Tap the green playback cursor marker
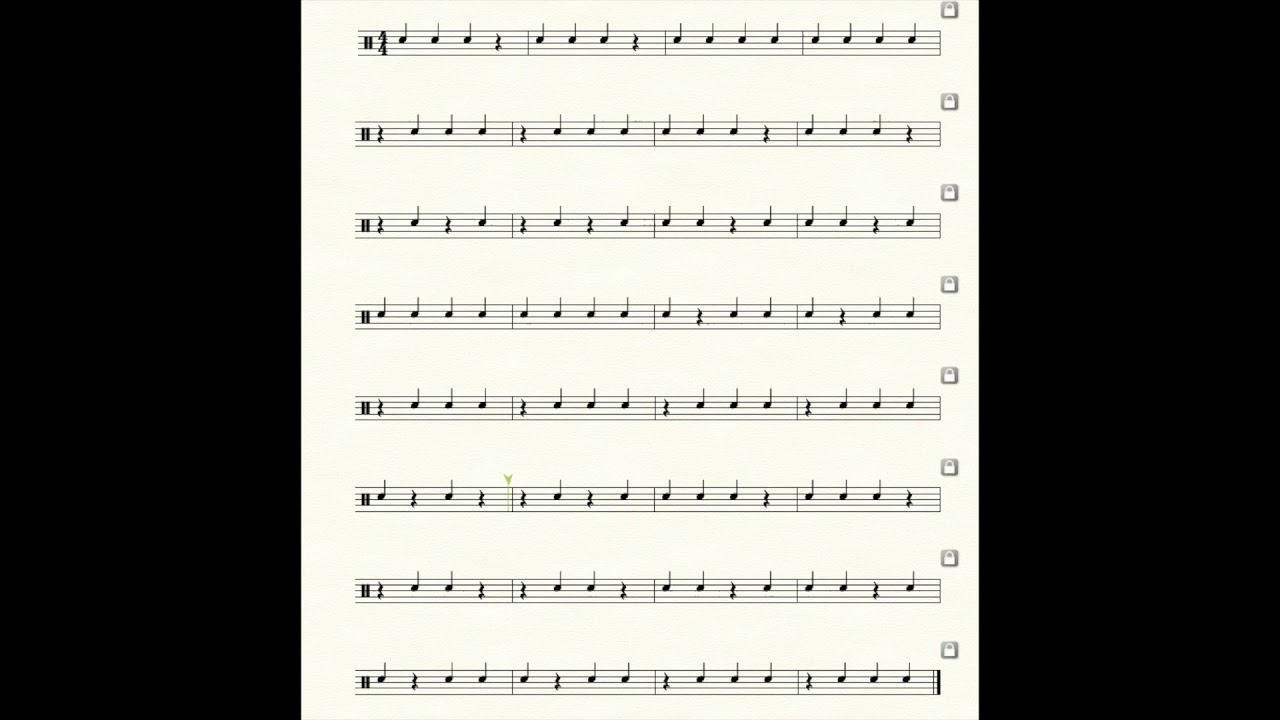1280x720 pixels. (x=508, y=481)
